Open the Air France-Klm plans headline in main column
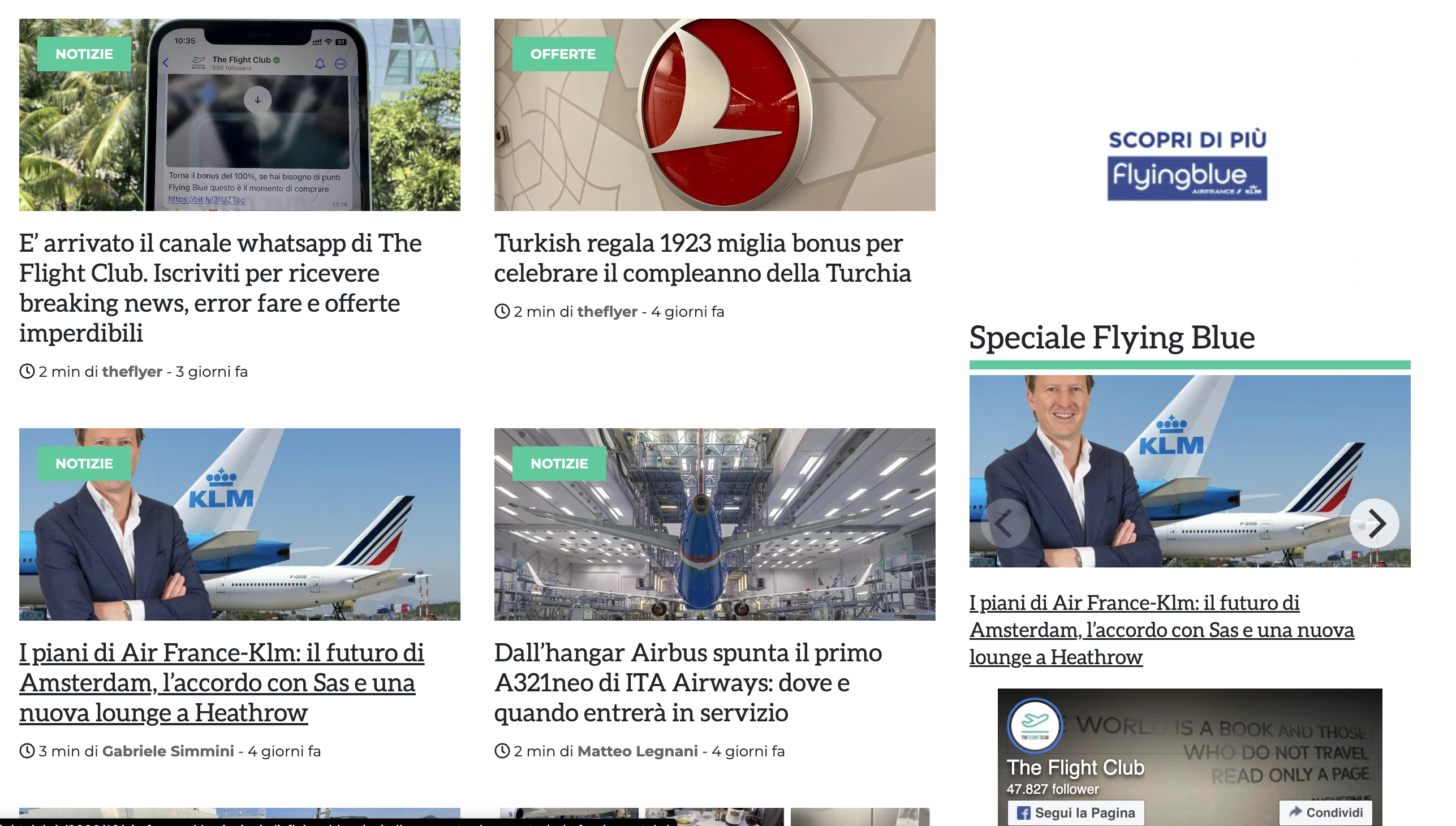Image resolution: width=1456 pixels, height=826 pixels. (x=221, y=682)
